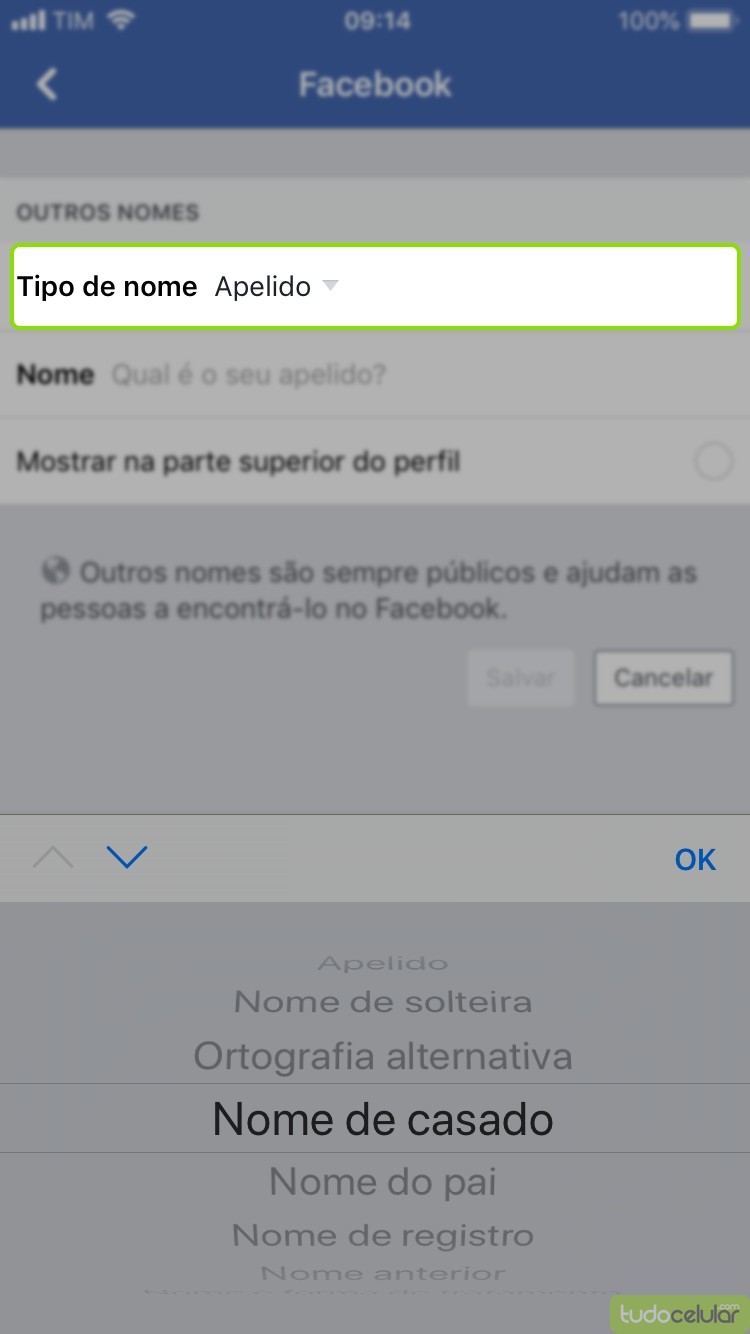
Task: Go back using the header arrow
Action: coord(47,85)
